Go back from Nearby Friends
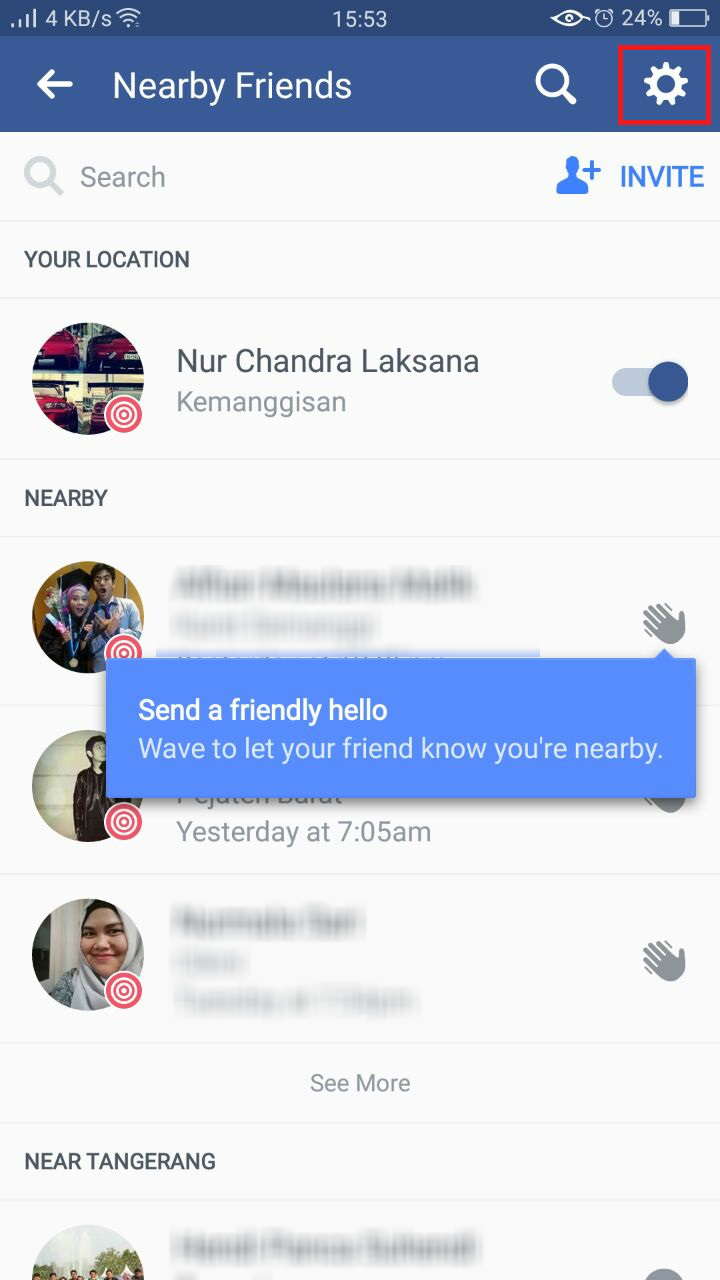This screenshot has width=720, height=1280. coord(55,85)
